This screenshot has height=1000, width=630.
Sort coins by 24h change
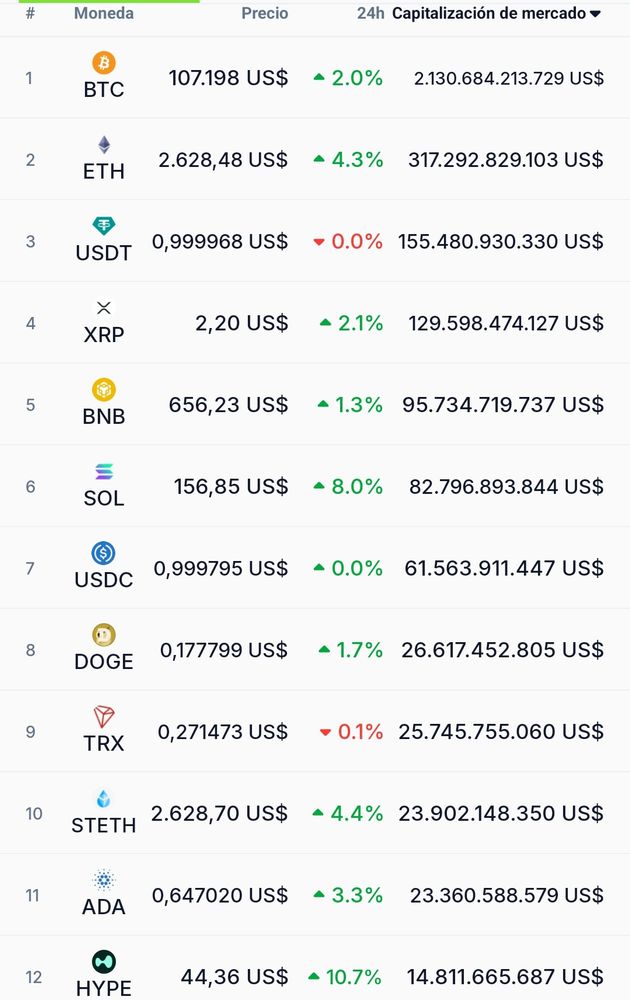(370, 14)
